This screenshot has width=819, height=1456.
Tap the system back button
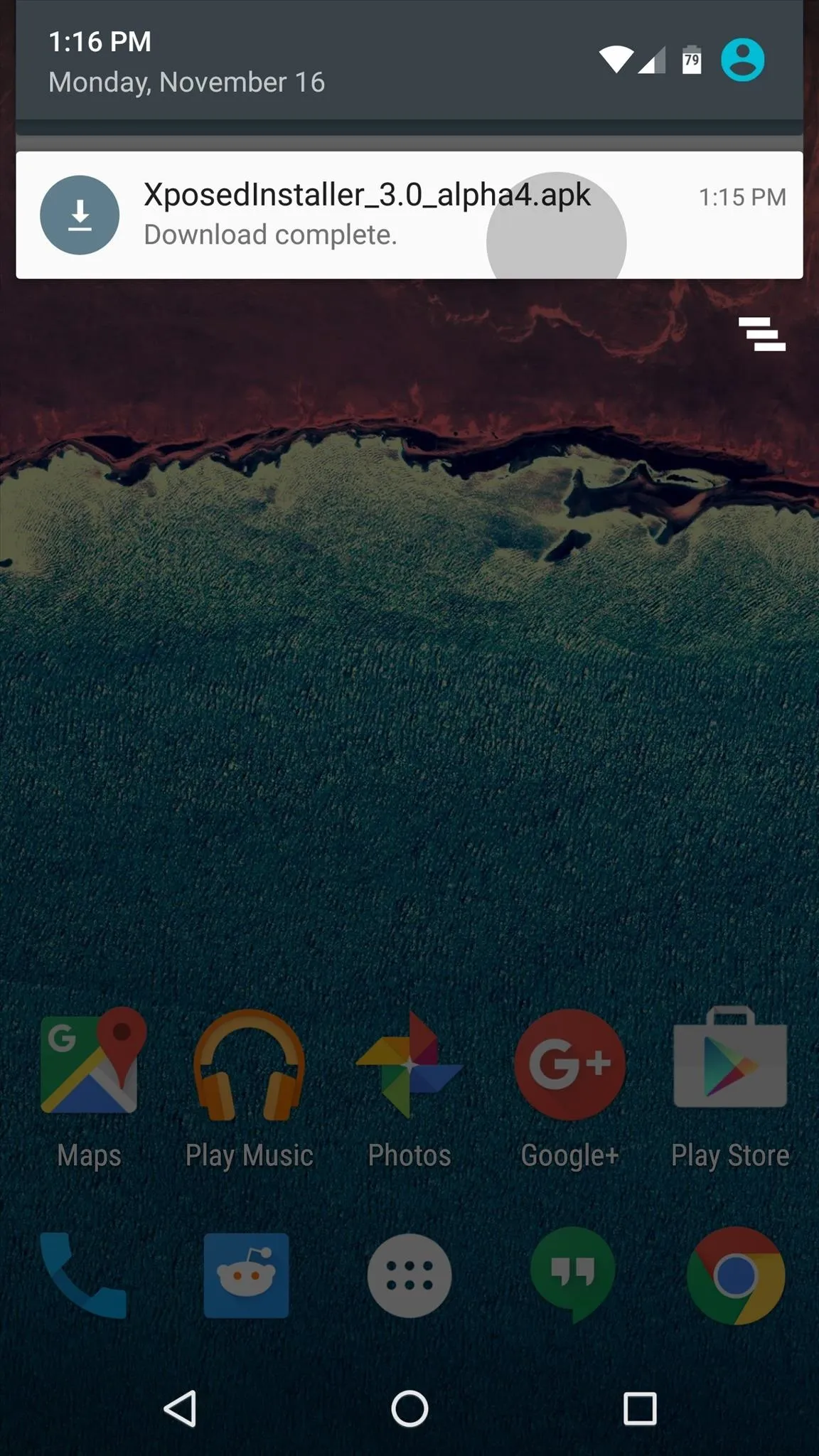tap(180, 1408)
